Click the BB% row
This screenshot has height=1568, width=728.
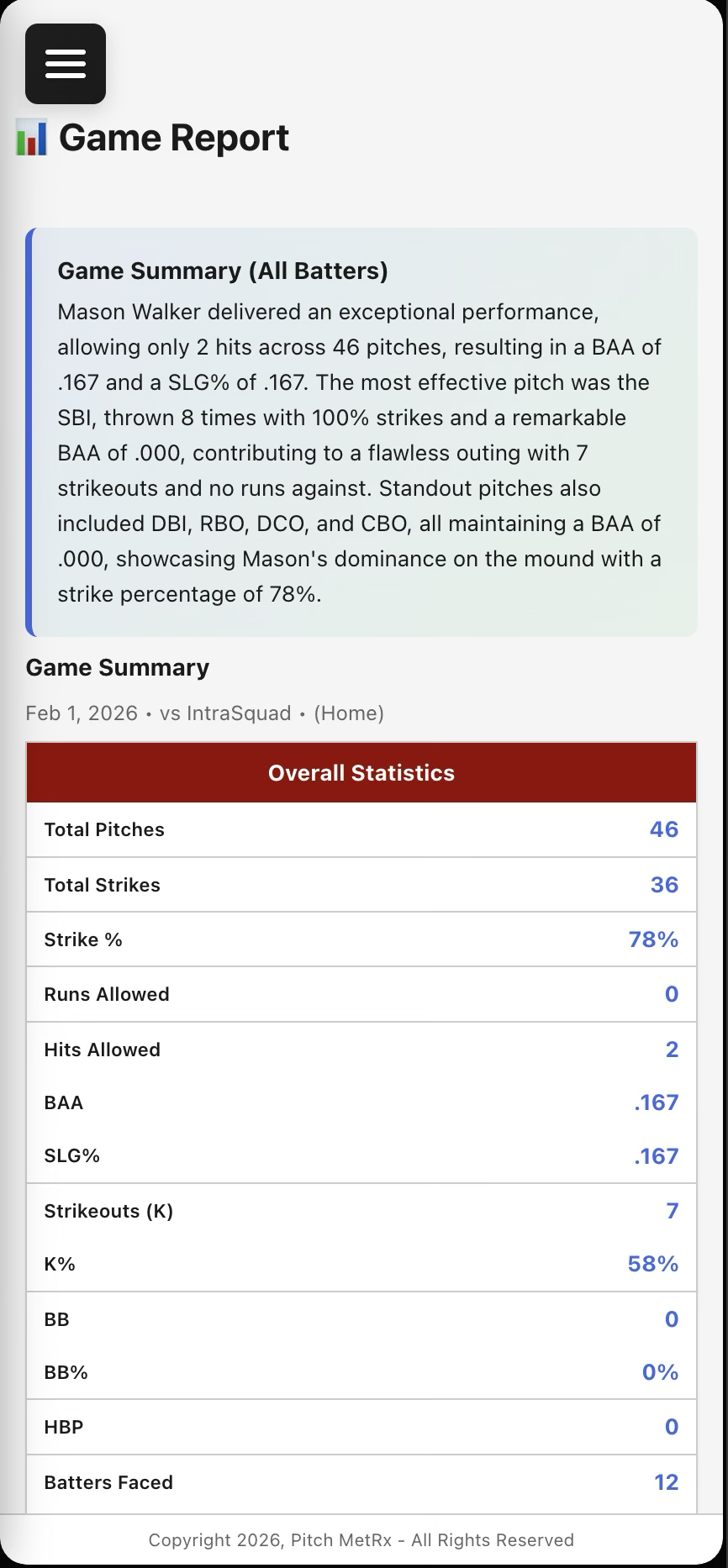361,1372
